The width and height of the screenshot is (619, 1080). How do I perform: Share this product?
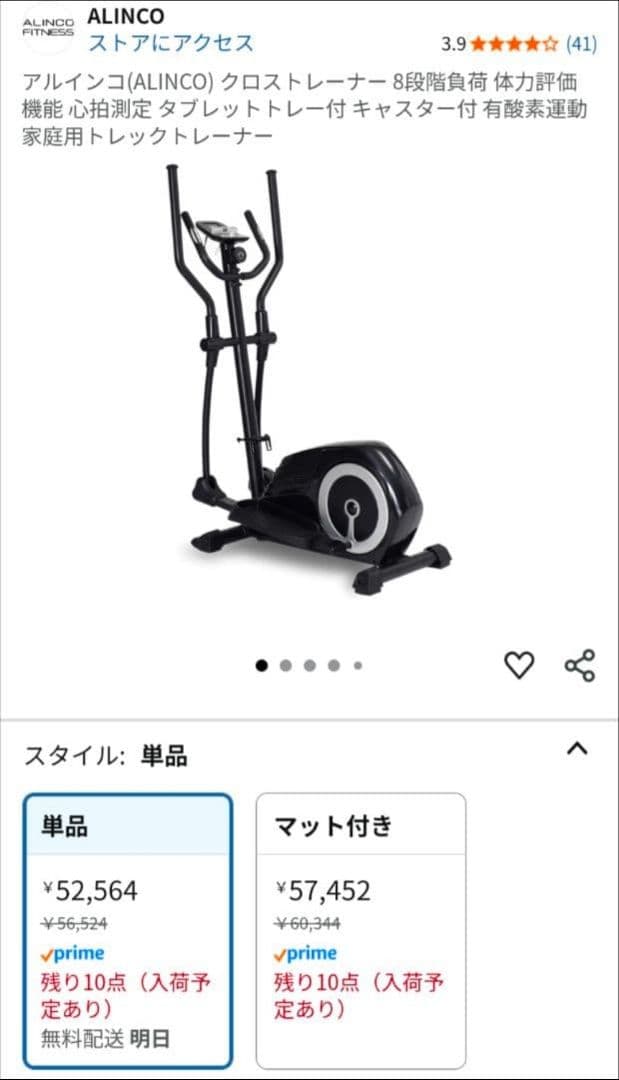click(x=580, y=665)
